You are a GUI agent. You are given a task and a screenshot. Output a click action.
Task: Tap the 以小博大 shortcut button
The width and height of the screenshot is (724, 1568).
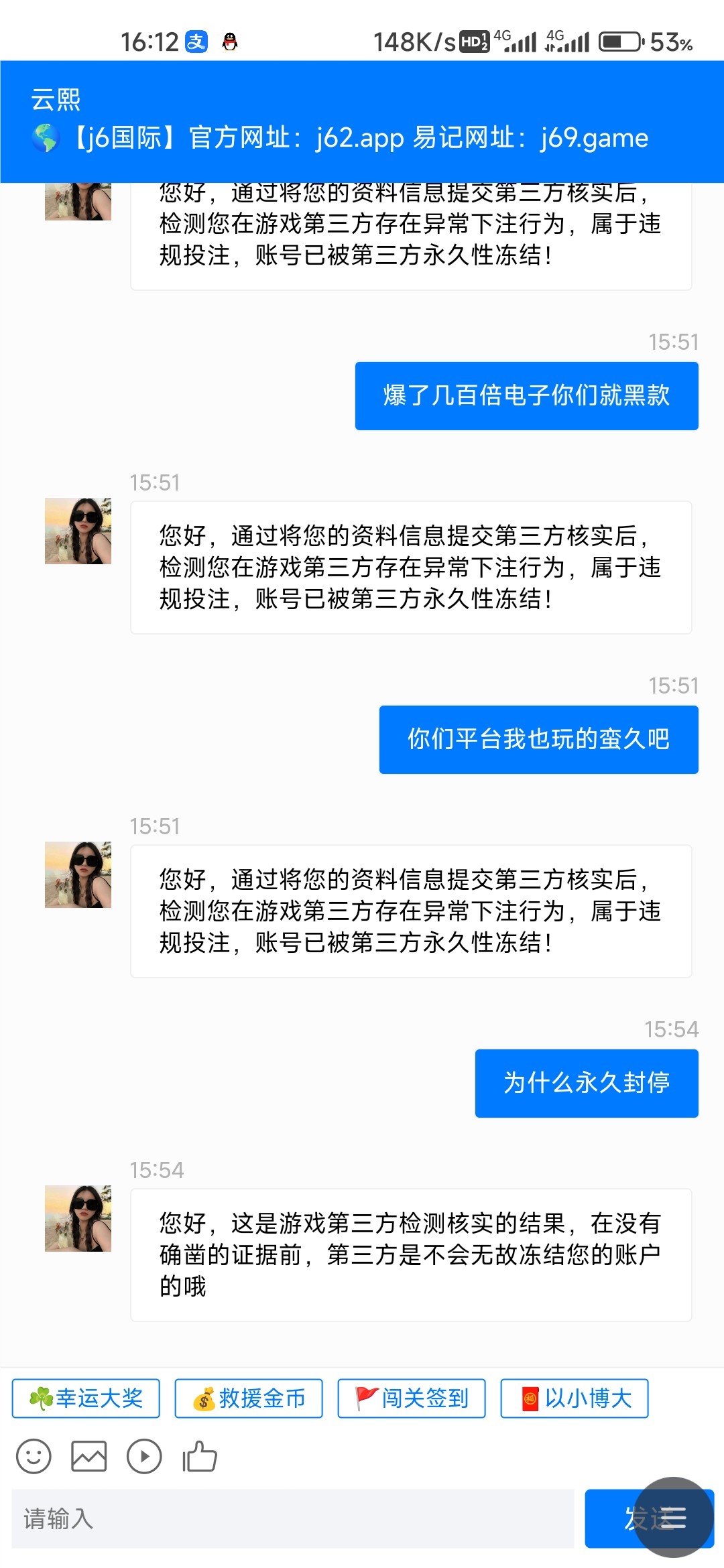click(575, 1398)
